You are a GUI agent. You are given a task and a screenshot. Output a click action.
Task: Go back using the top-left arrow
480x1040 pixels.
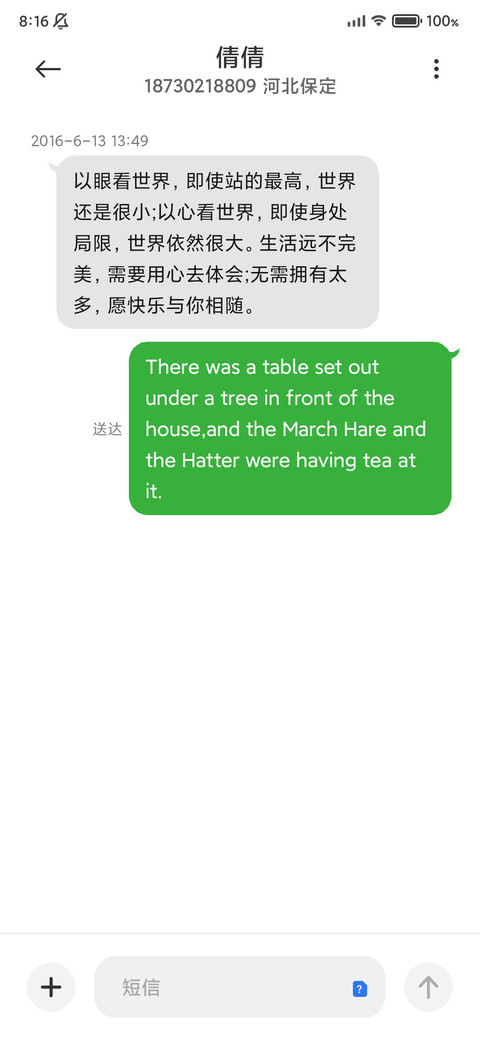[48, 69]
